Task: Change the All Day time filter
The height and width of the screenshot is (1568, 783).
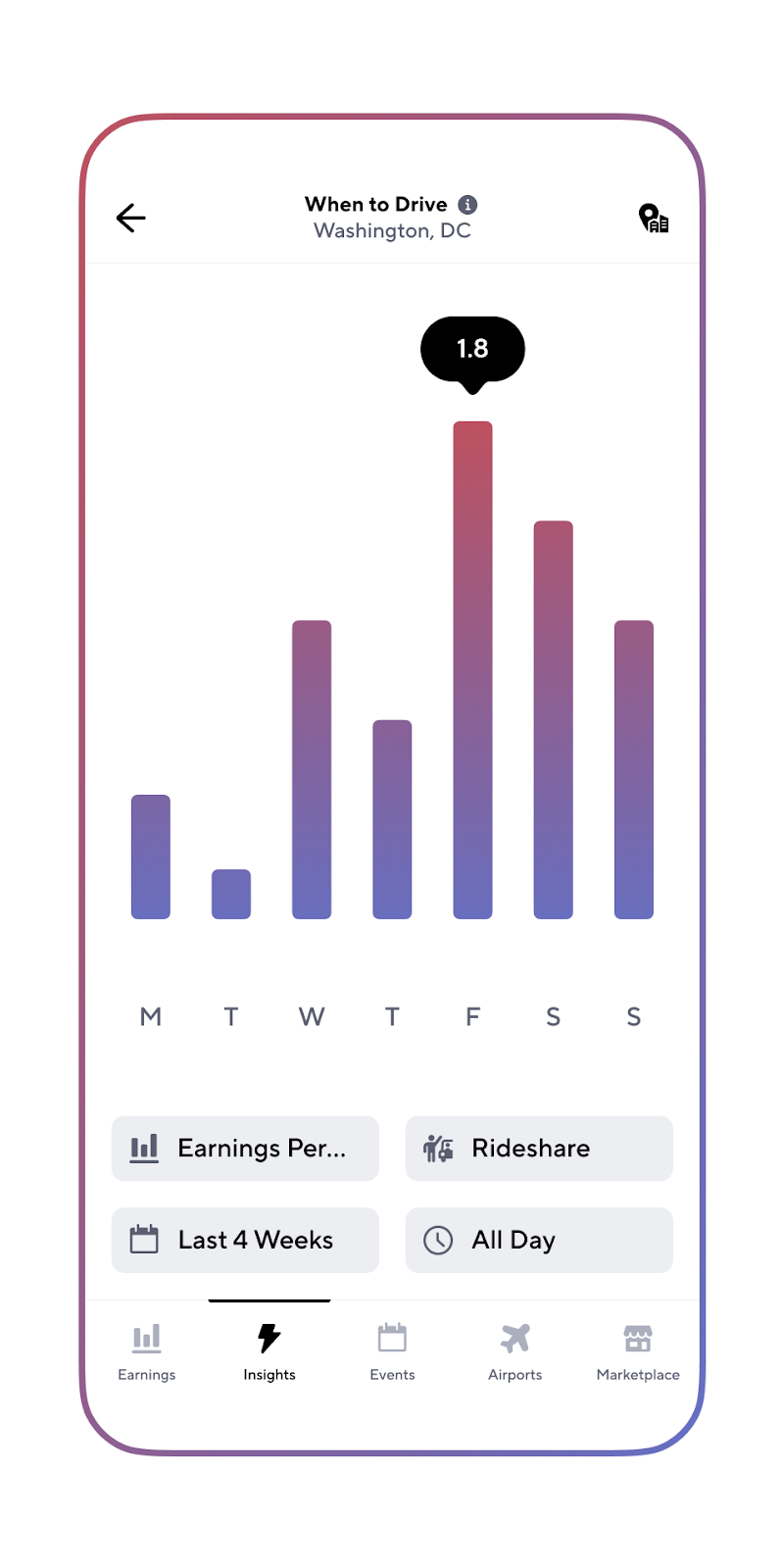Action: (x=539, y=1240)
